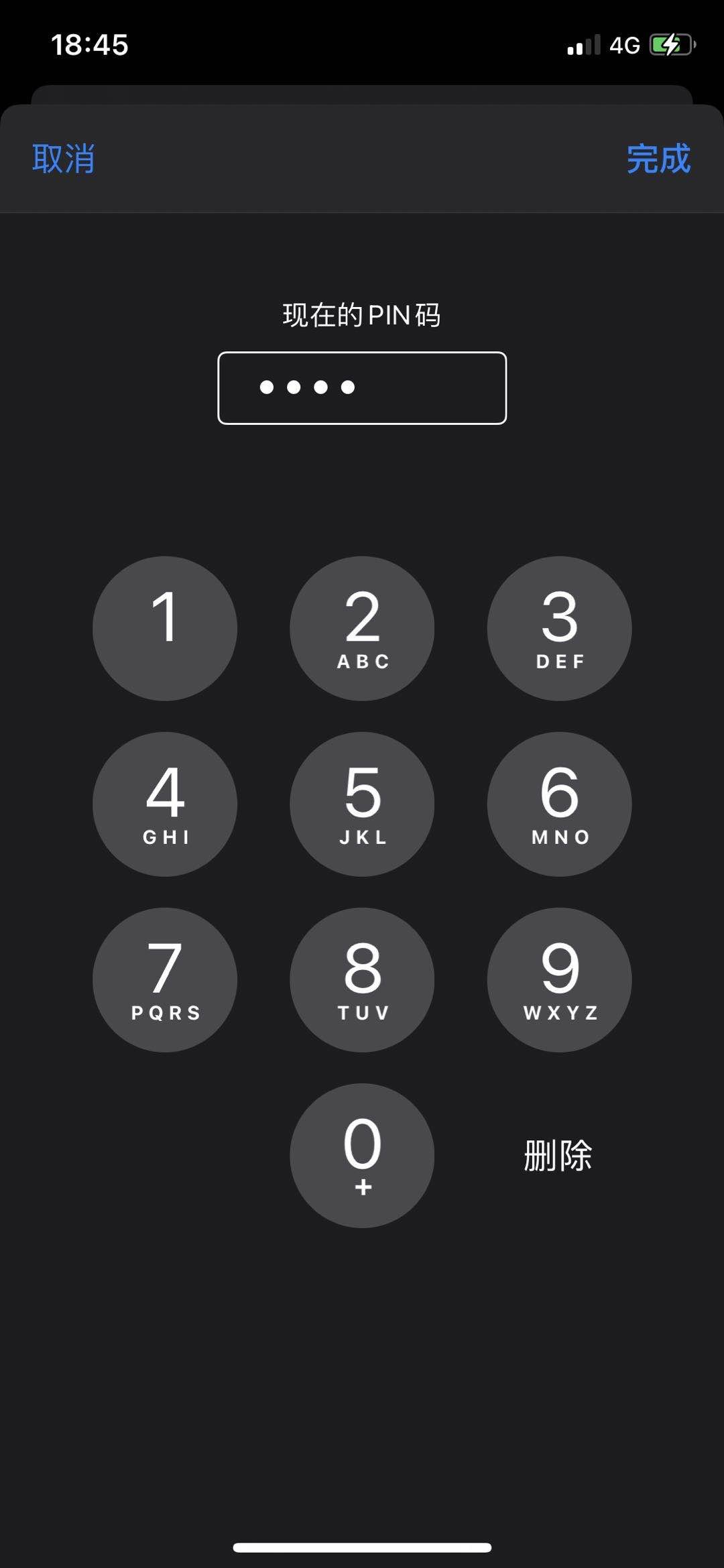Enter digit 0 on the keypad
724x1568 pixels.
[362, 1155]
